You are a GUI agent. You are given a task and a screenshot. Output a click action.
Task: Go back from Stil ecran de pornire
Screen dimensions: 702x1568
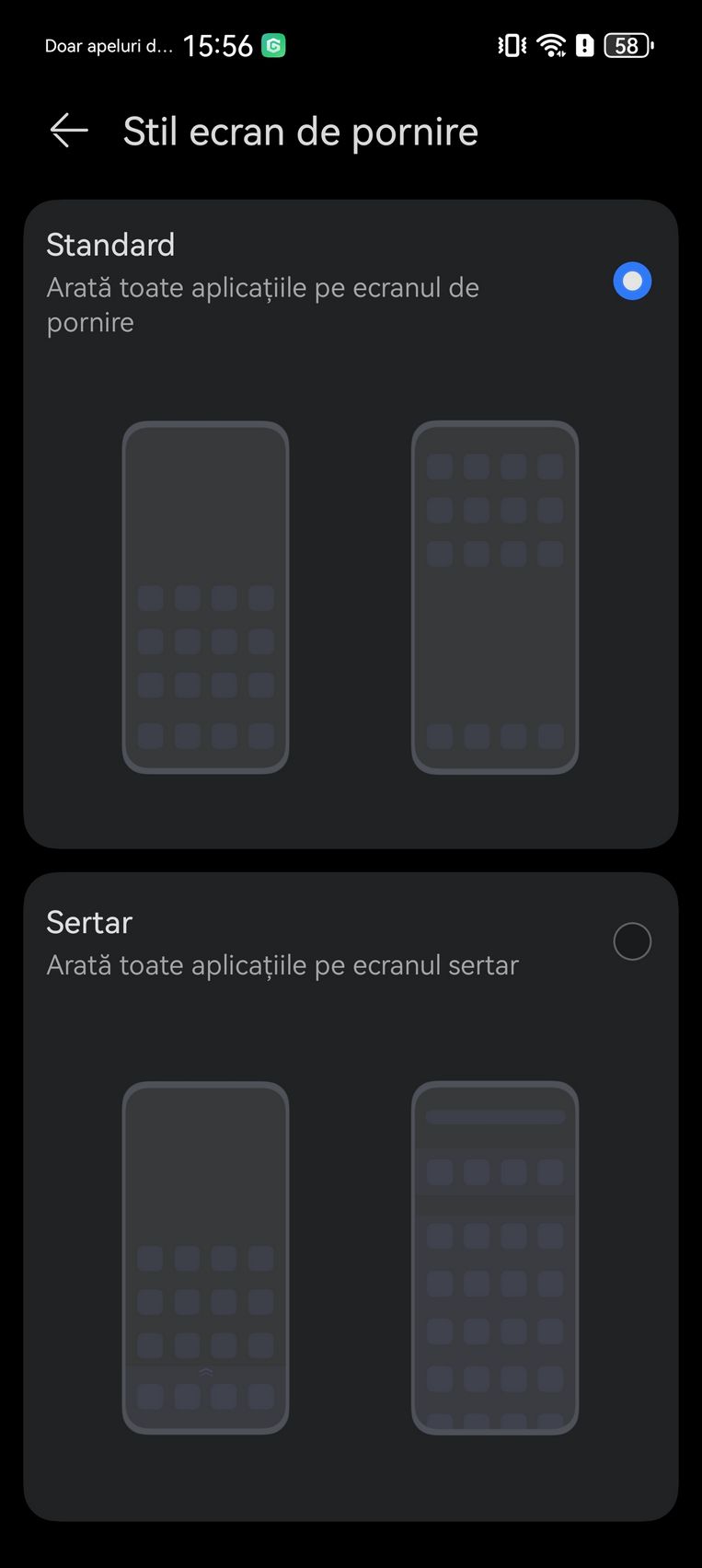(69, 131)
